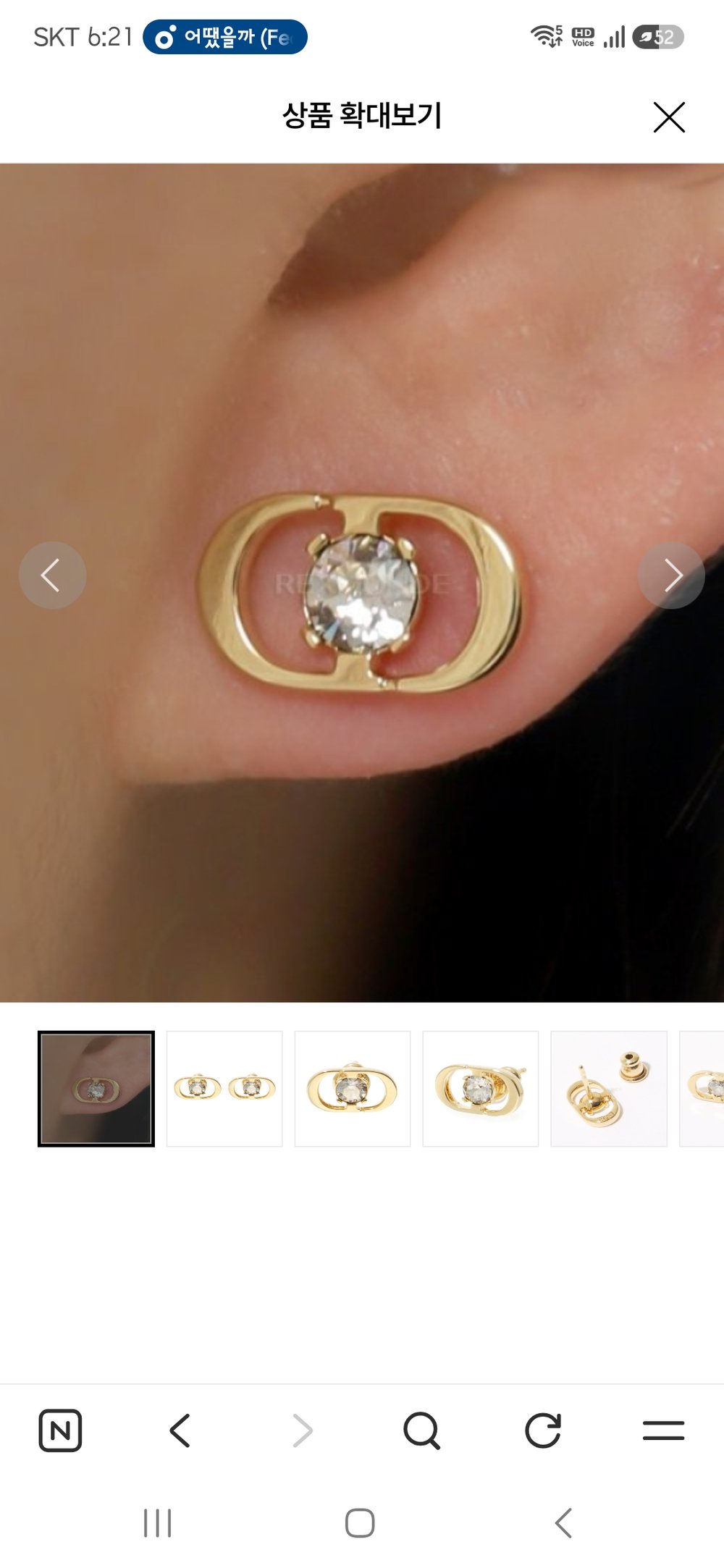This screenshot has width=724, height=1568.
Task: Open the 어땠을까 music chip in status bar
Action: (225, 37)
